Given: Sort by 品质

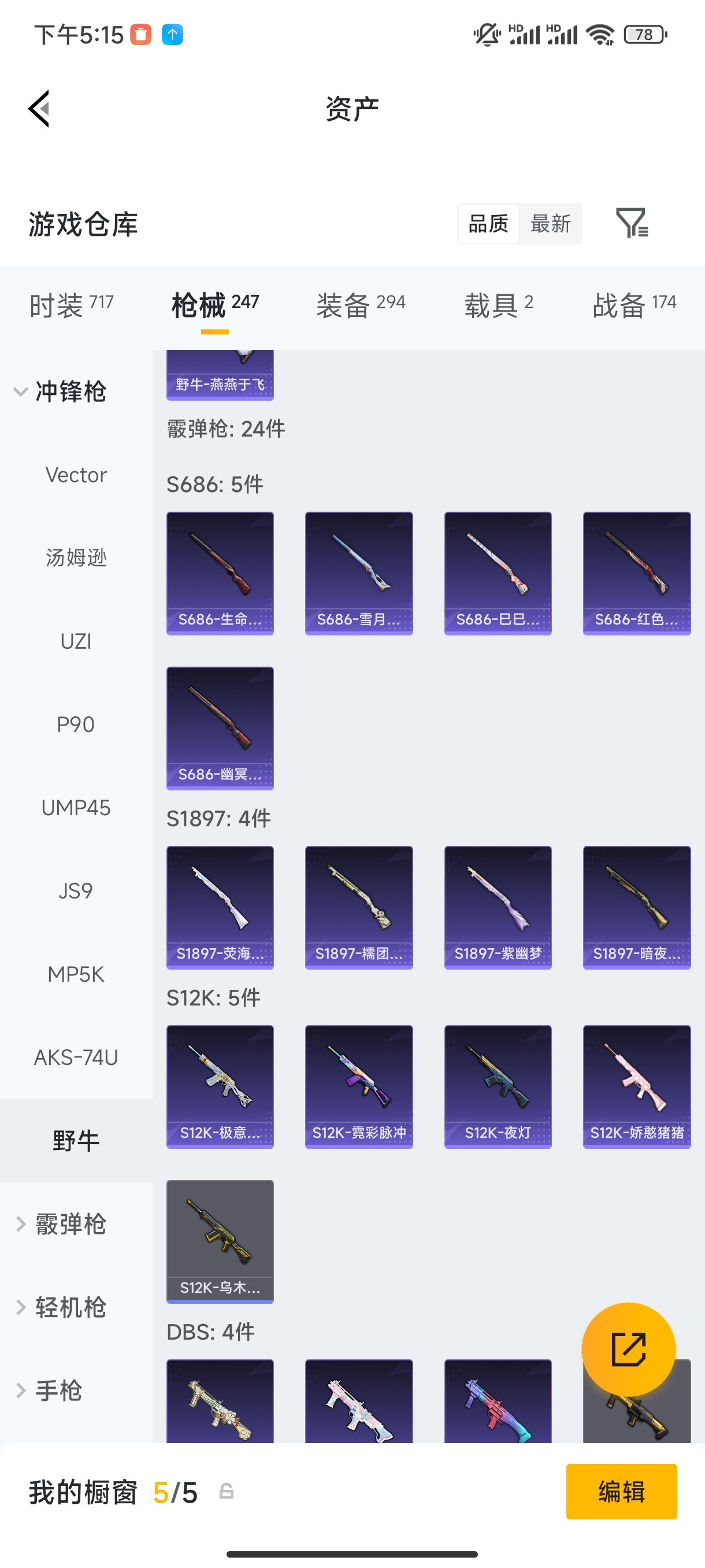Looking at the screenshot, I should pos(488,223).
